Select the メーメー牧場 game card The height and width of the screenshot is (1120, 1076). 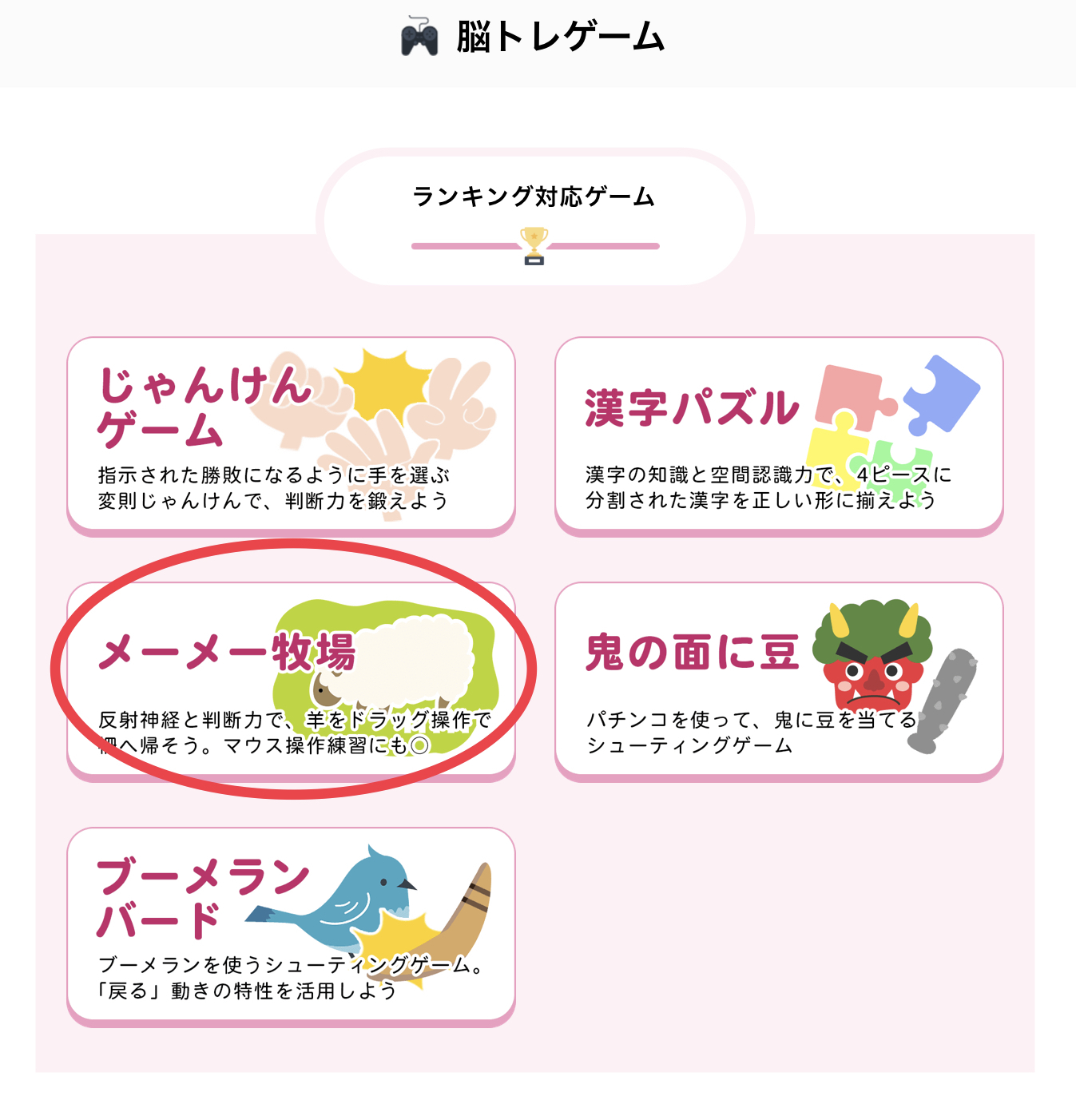291,679
